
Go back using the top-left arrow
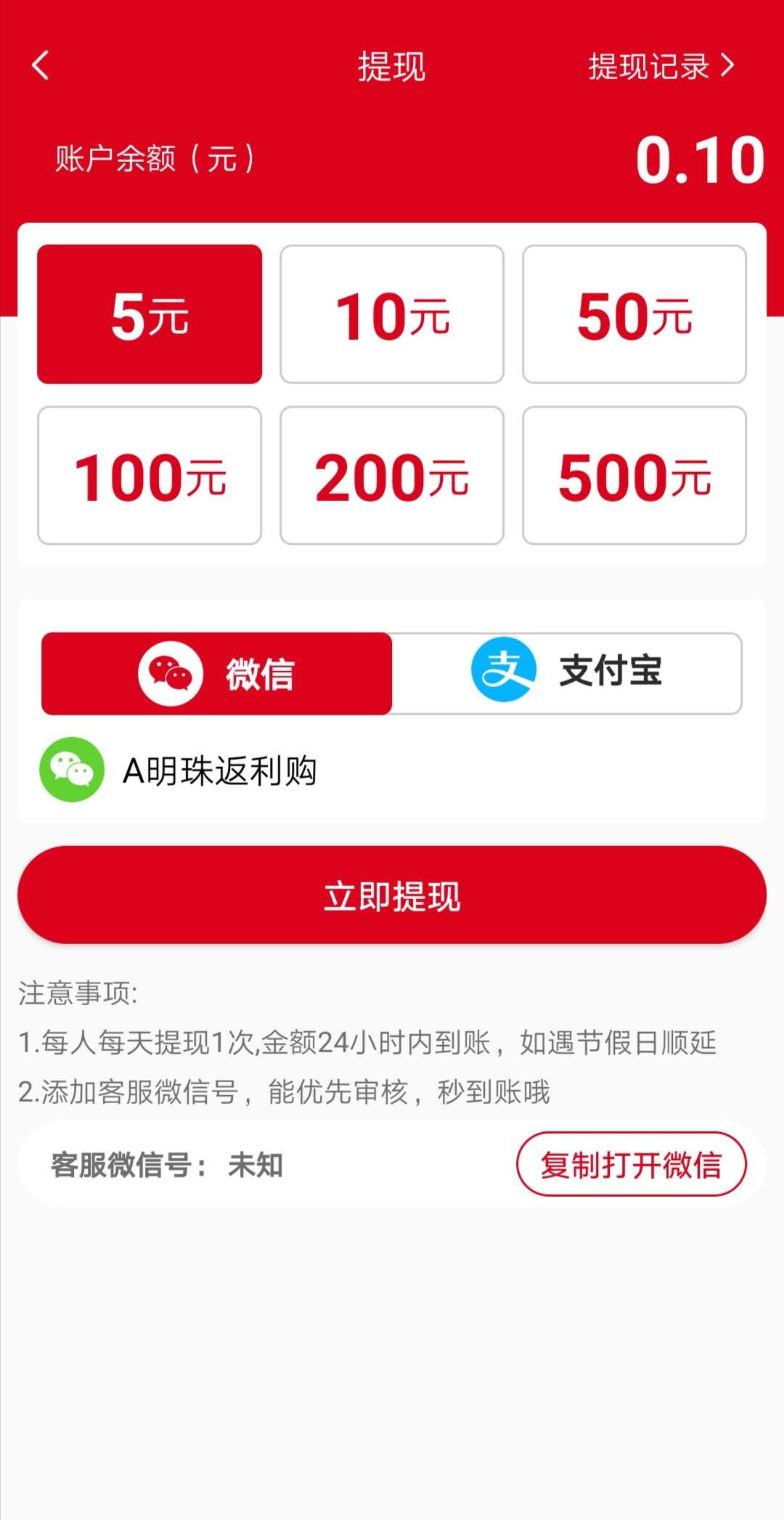[x=41, y=65]
